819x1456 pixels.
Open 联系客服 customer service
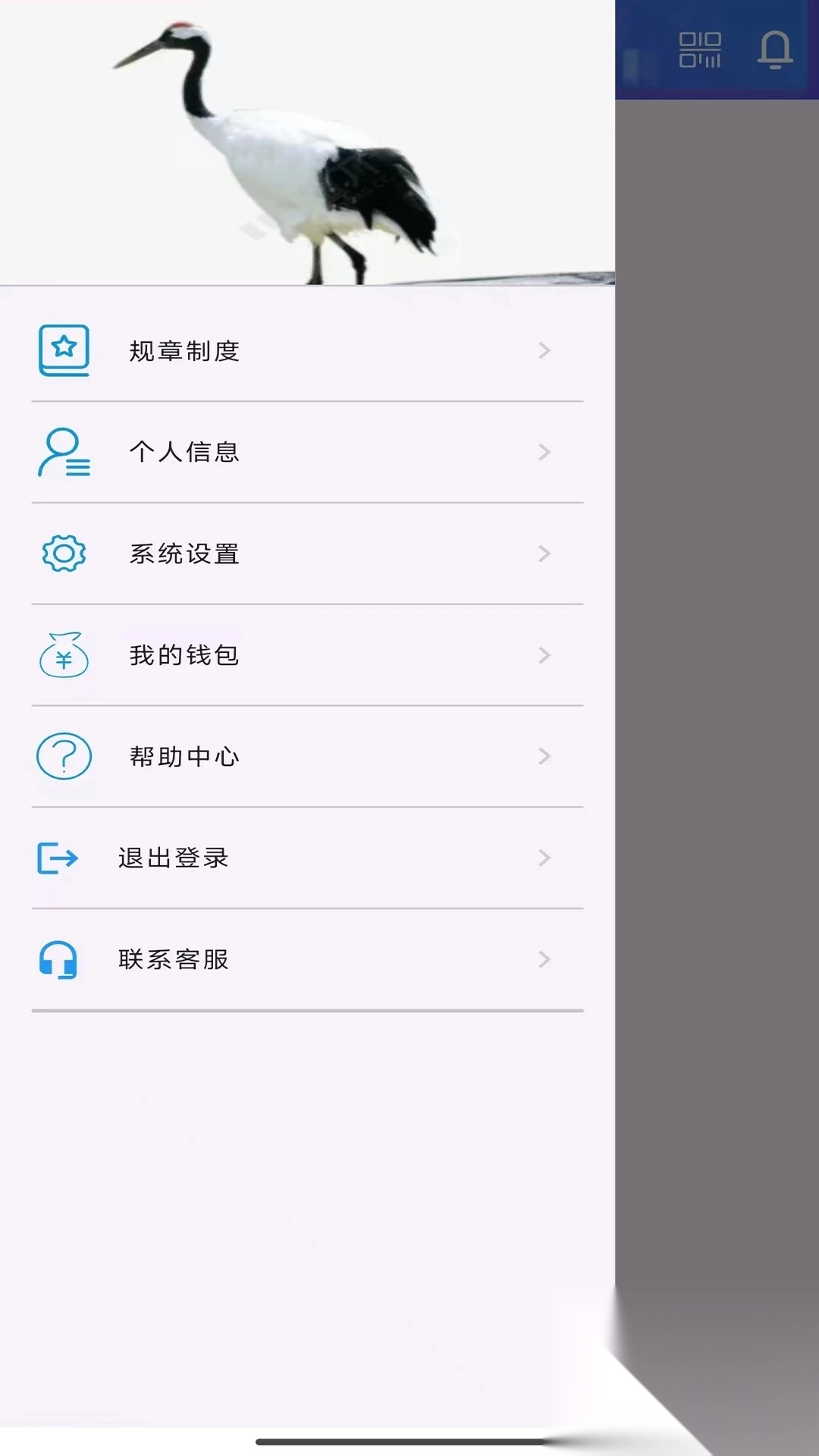point(173,959)
